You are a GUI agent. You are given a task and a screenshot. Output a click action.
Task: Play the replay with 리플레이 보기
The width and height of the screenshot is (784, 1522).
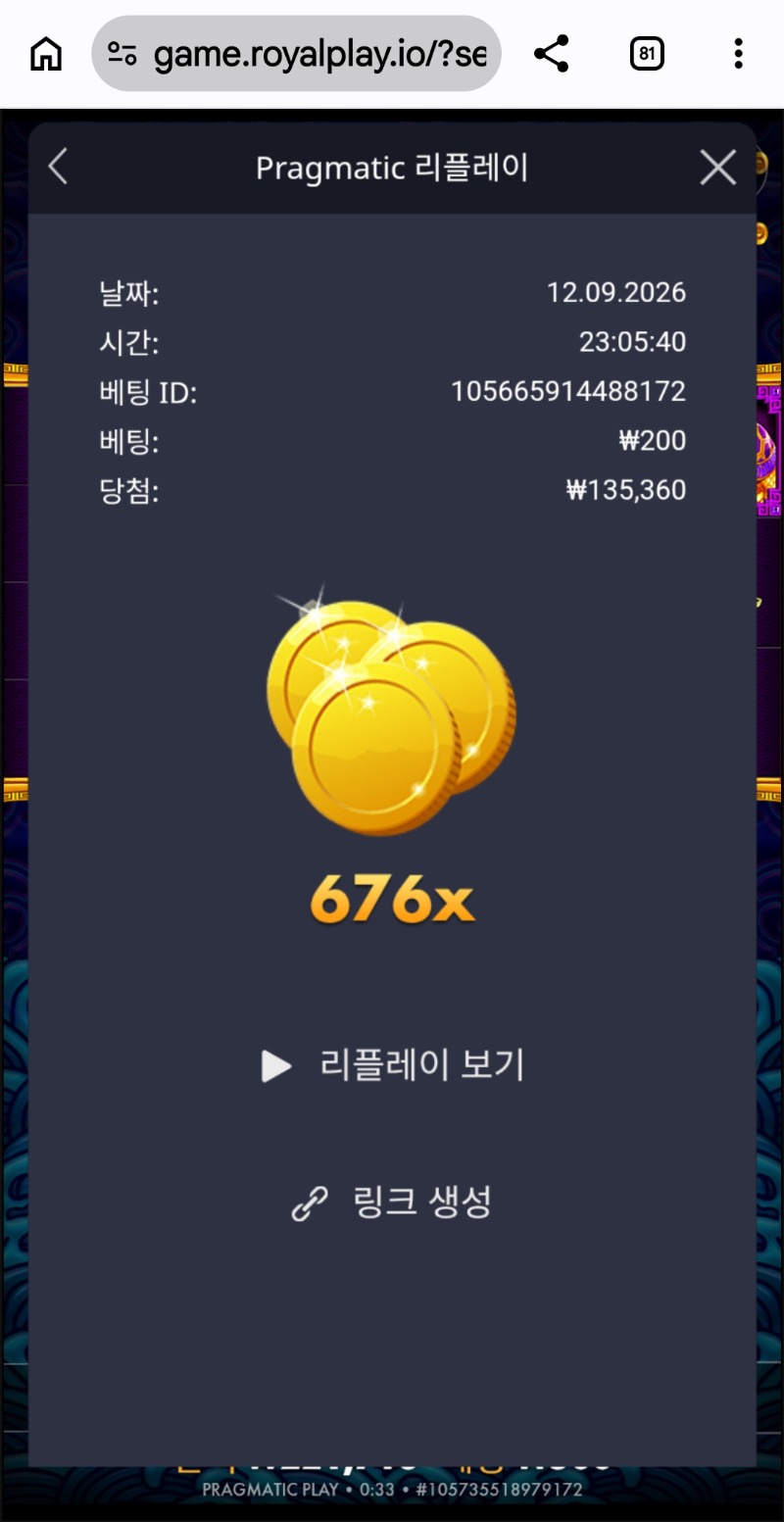point(392,1065)
